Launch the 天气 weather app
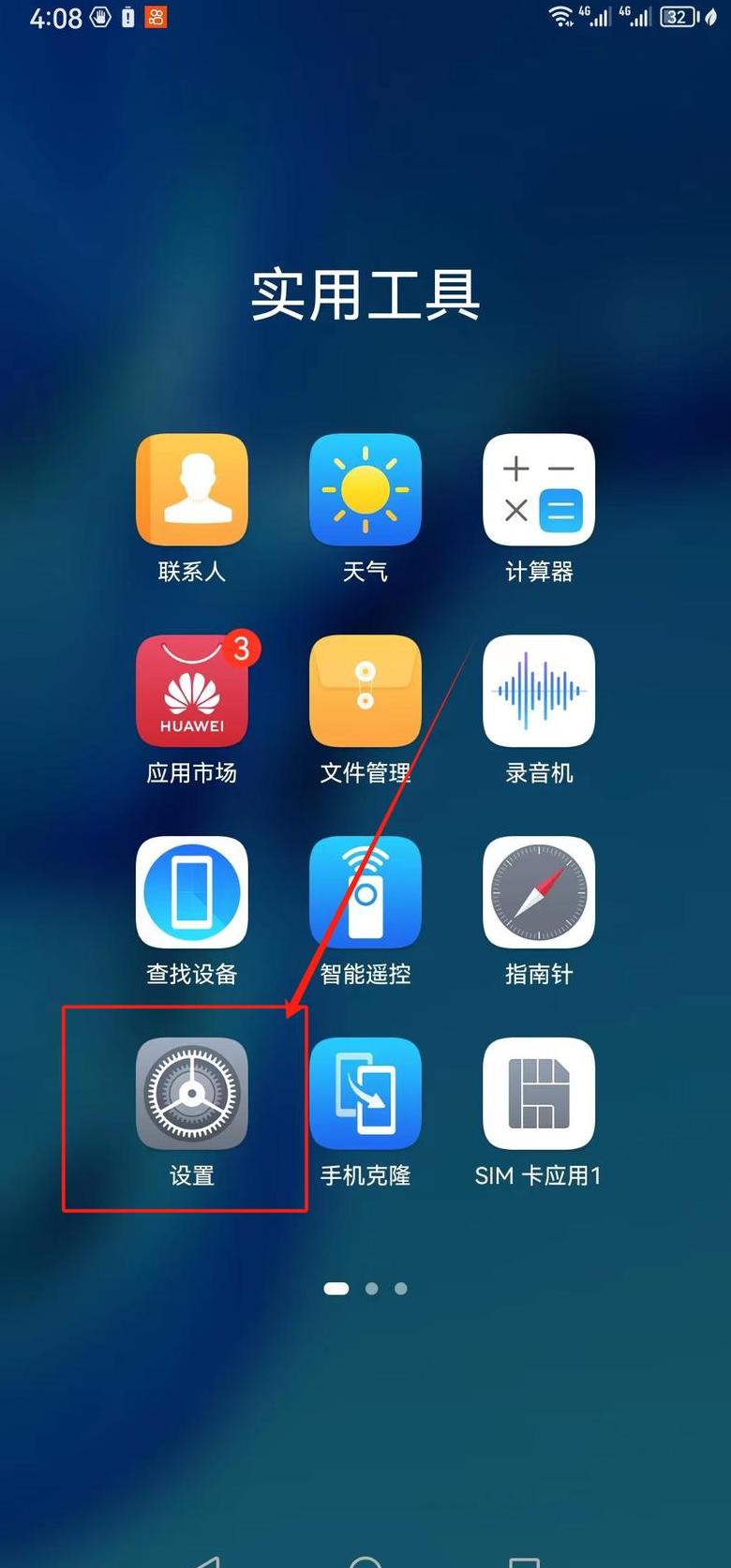 pyautogui.click(x=365, y=489)
